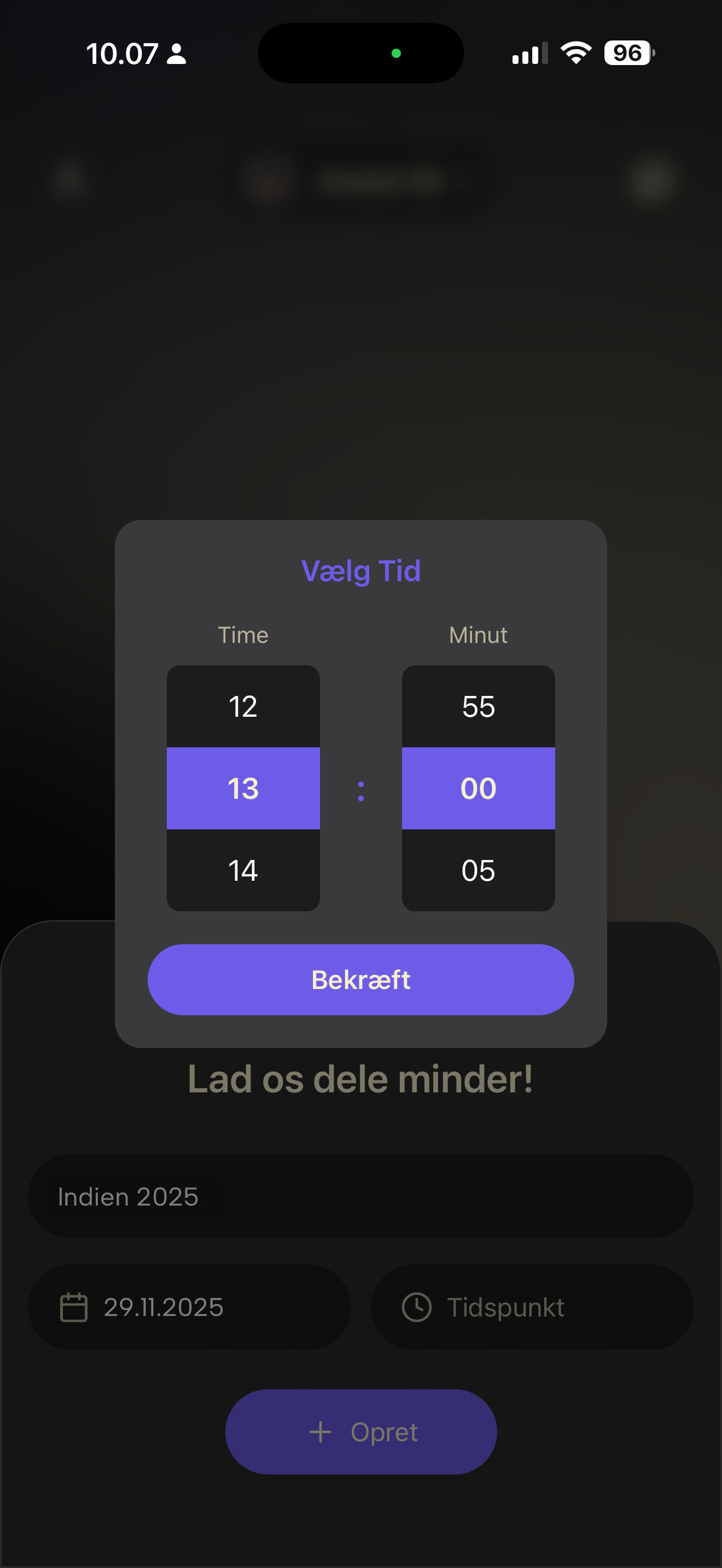
Task: Select minute 55 in the Minut column
Action: (x=479, y=706)
